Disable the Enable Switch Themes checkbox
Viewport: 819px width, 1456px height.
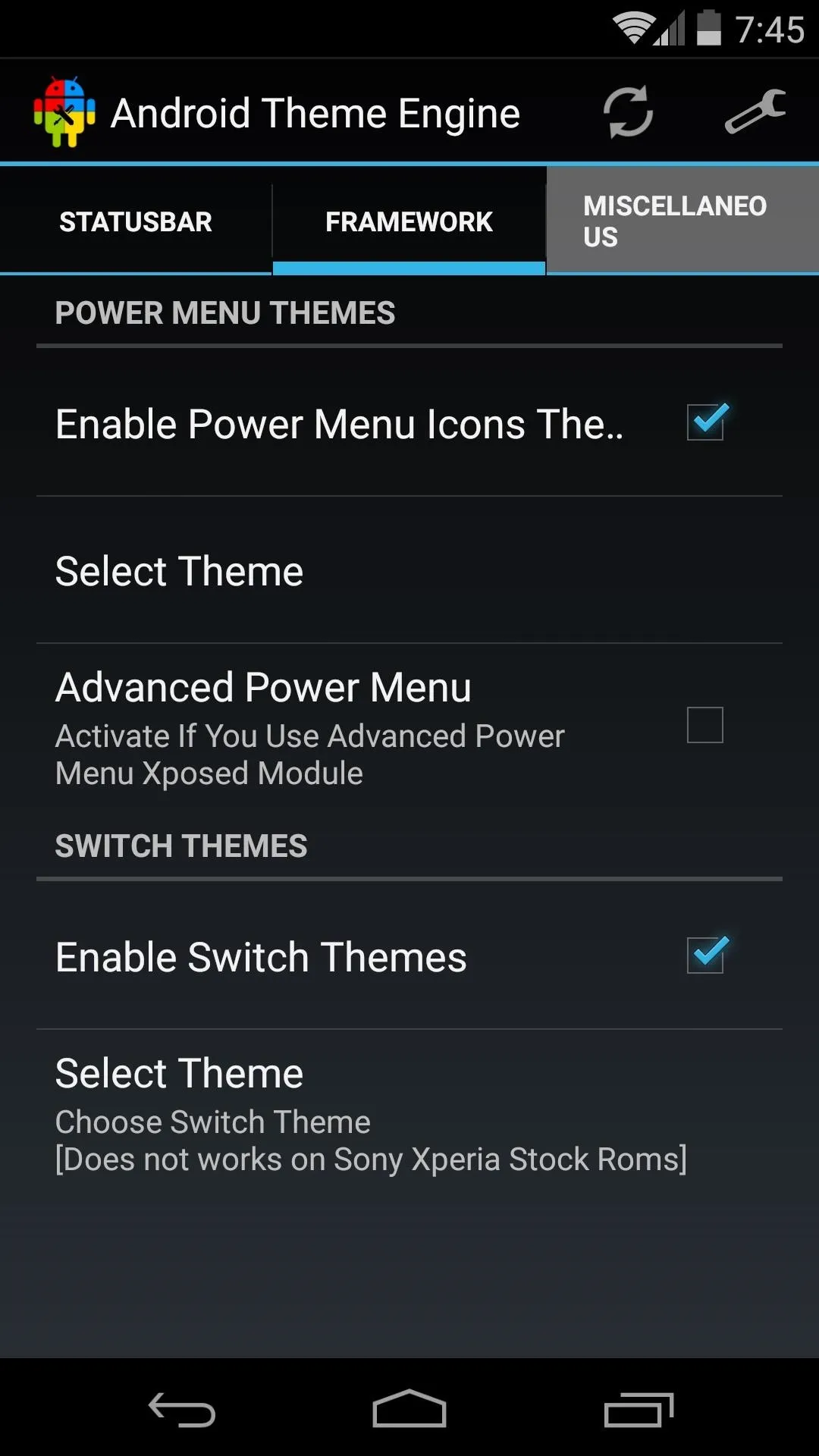(x=706, y=955)
